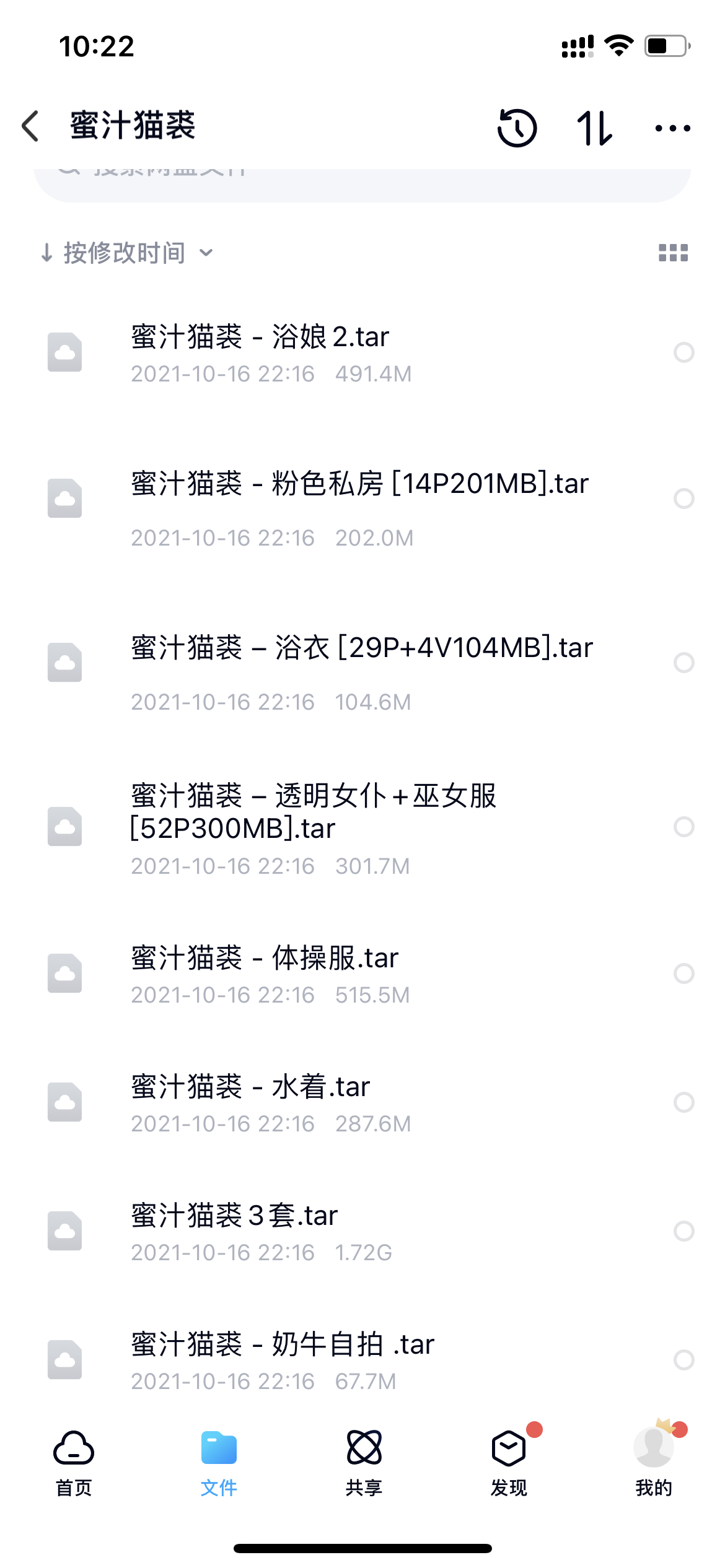This screenshot has width=725, height=1568.
Task: Open the transfer list arrows icon
Action: (x=594, y=128)
